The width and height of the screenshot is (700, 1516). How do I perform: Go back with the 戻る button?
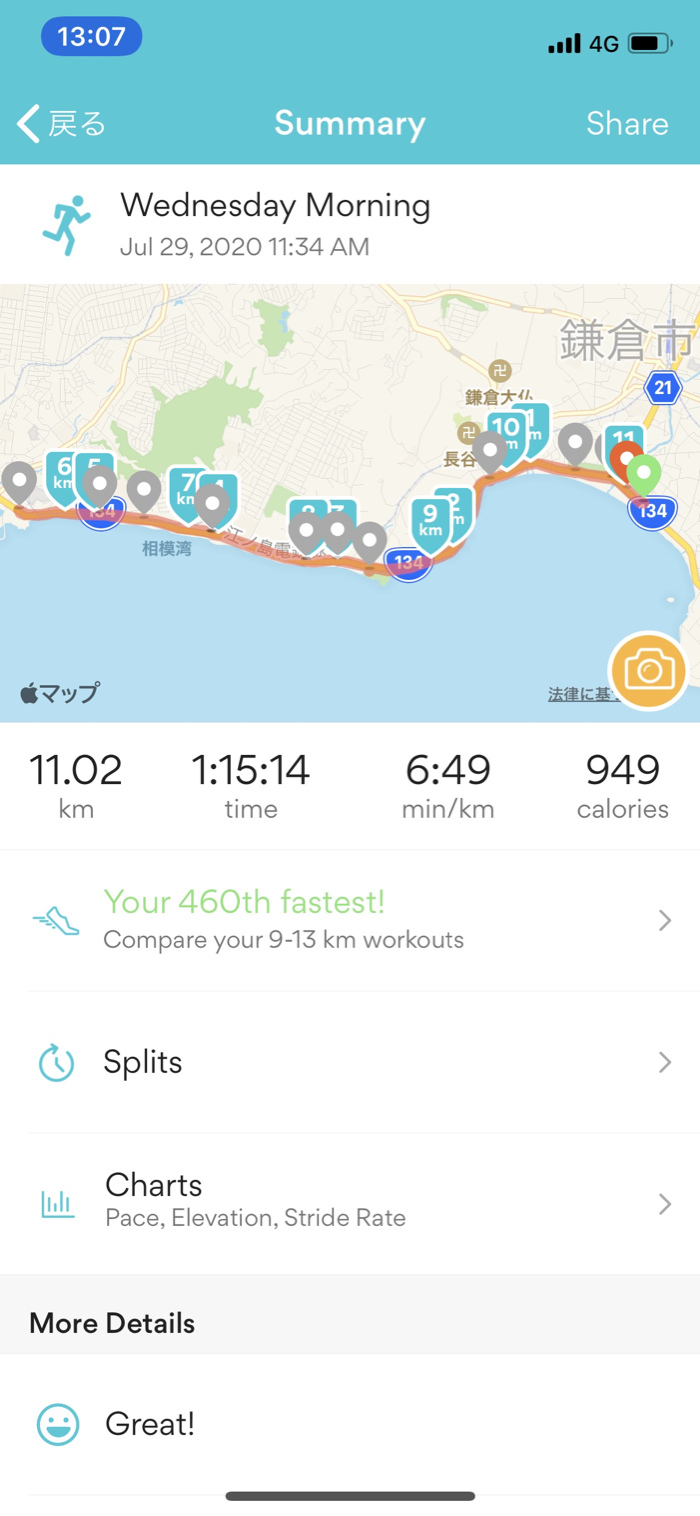pyautogui.click(x=62, y=124)
